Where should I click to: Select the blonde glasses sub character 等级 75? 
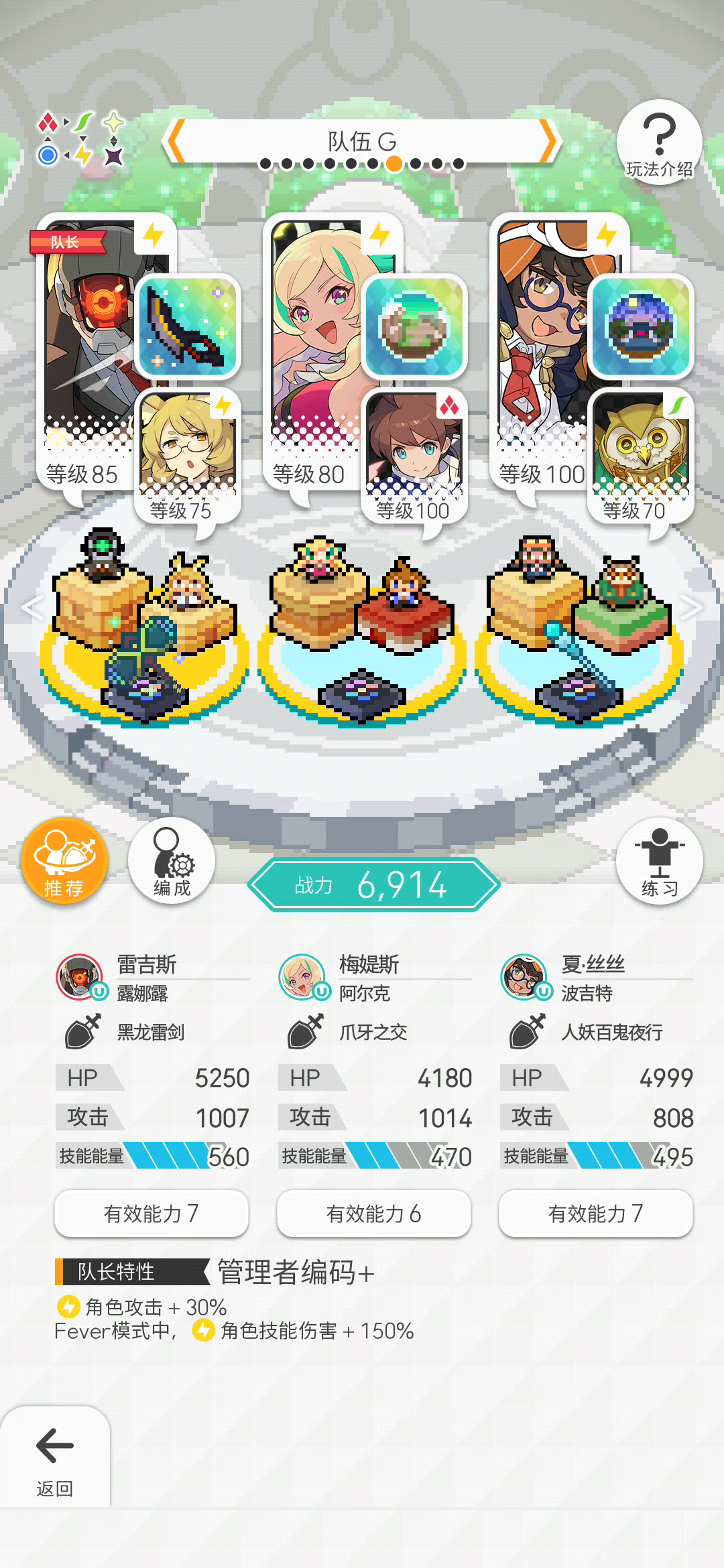pos(188,457)
